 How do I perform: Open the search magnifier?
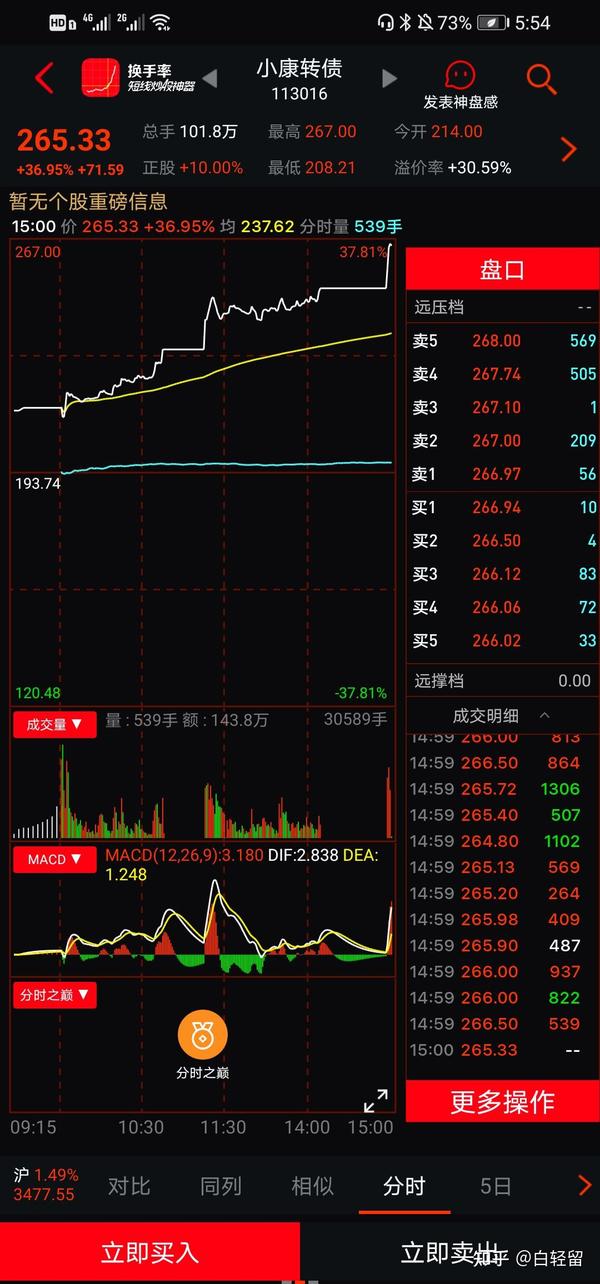(x=541, y=78)
